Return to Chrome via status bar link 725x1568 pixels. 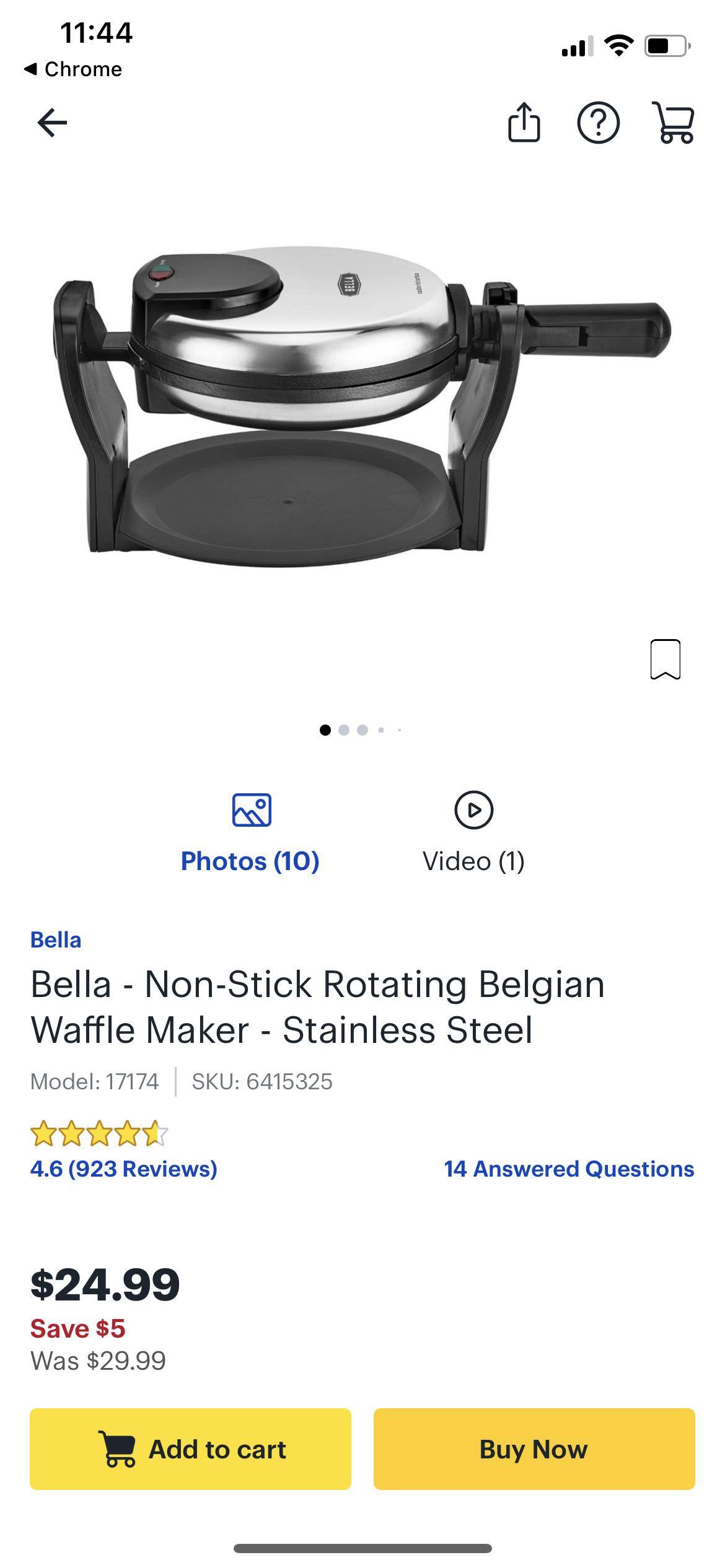[x=73, y=69]
